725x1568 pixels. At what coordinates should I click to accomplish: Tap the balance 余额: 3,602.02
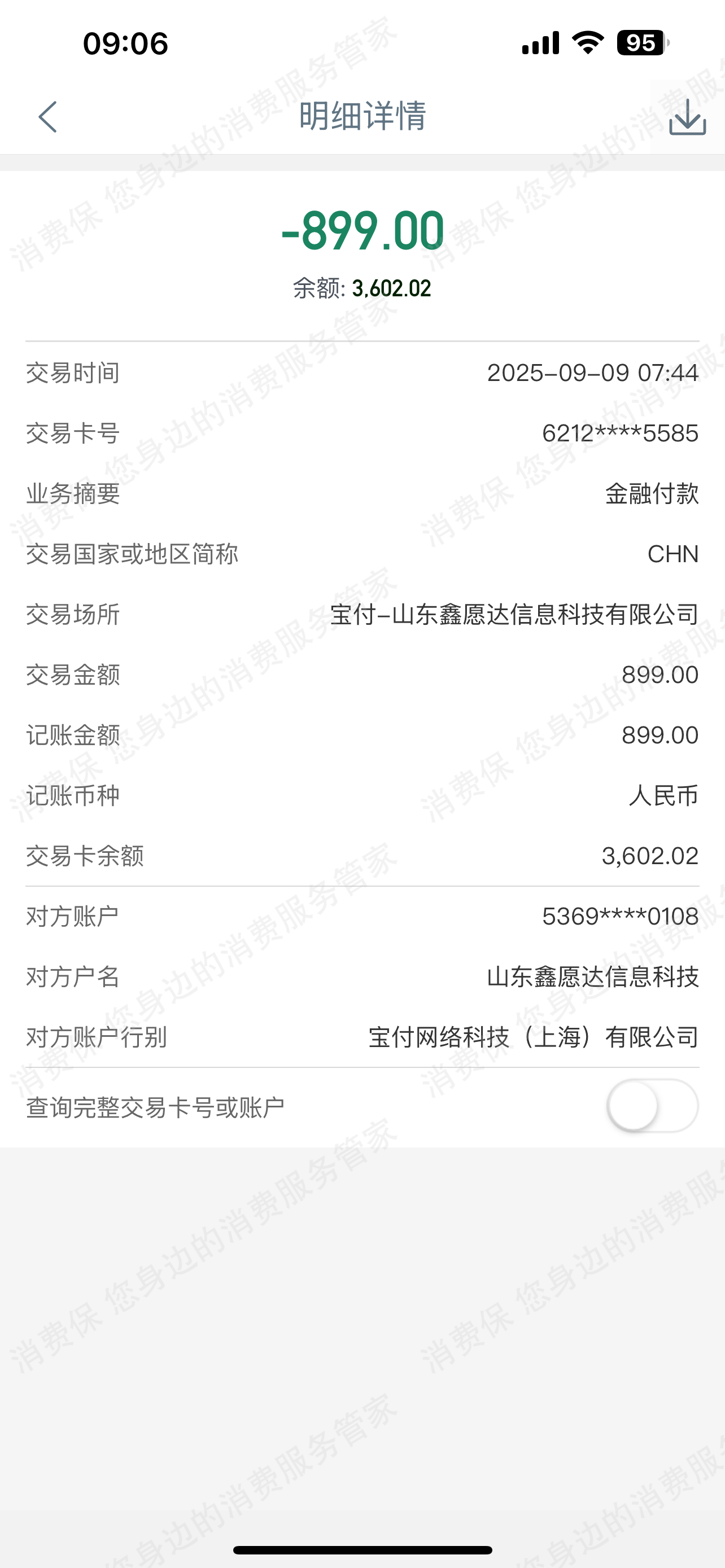pyautogui.click(x=361, y=288)
